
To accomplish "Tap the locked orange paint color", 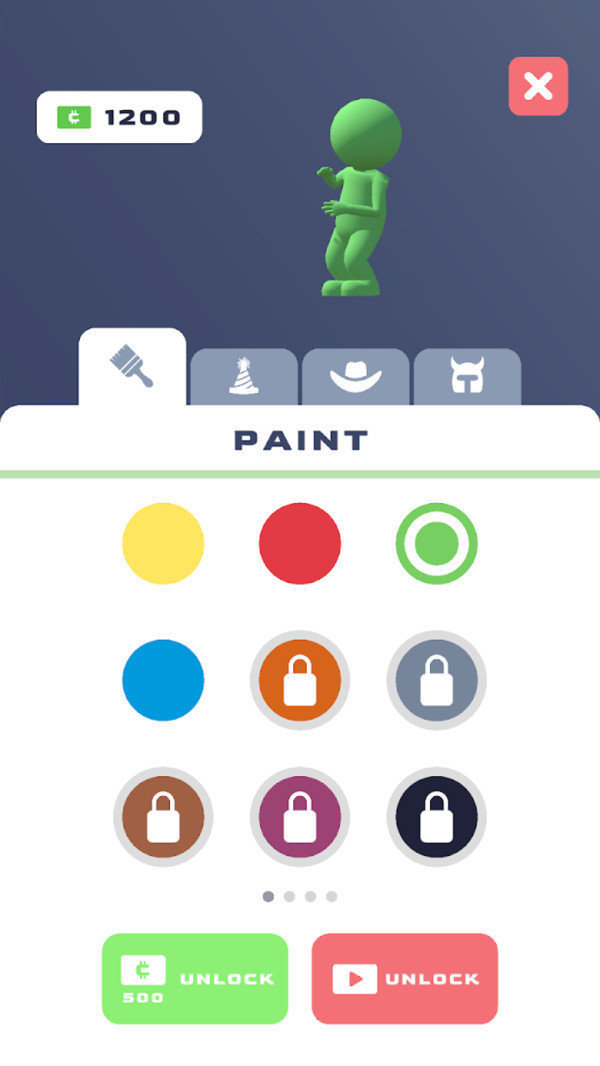I will point(300,680).
